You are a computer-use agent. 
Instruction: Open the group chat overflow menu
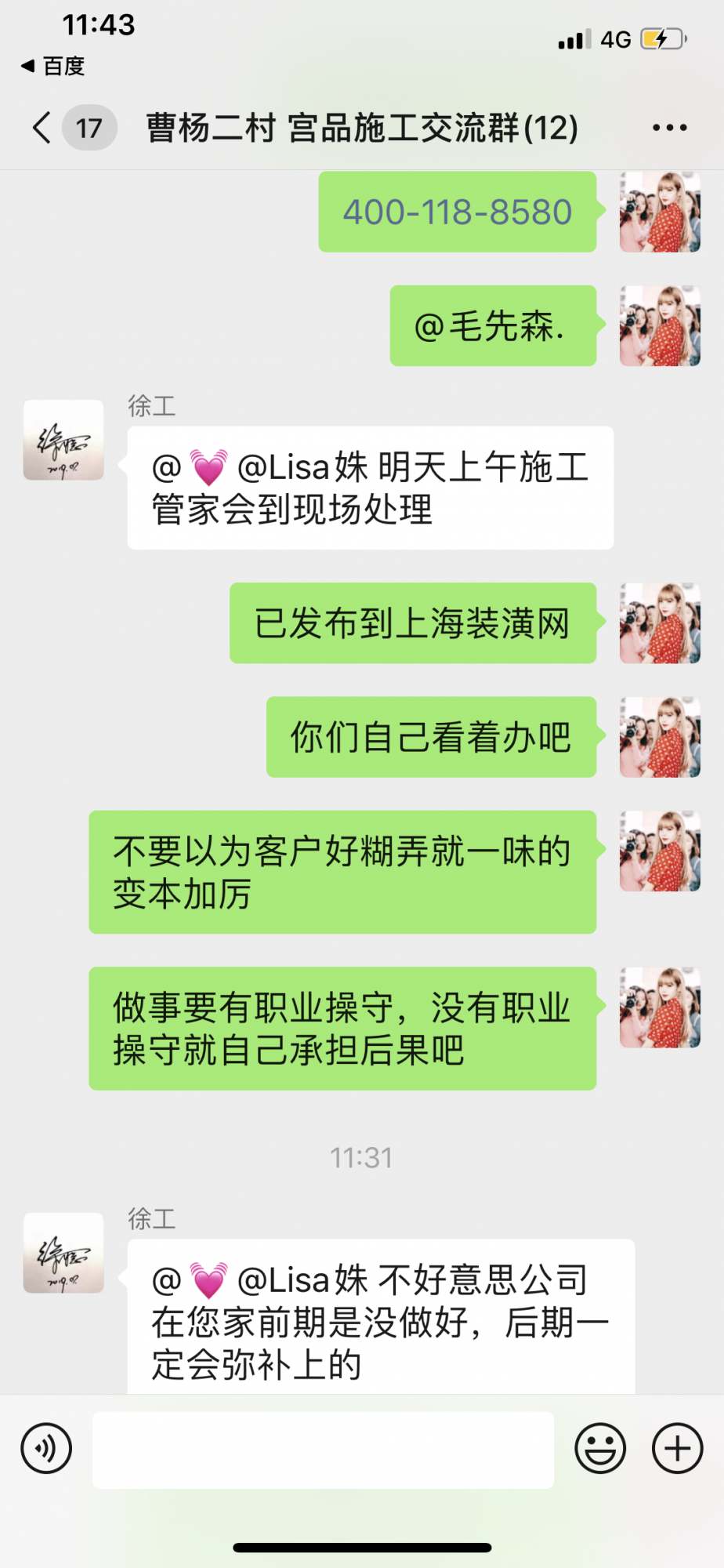[669, 127]
